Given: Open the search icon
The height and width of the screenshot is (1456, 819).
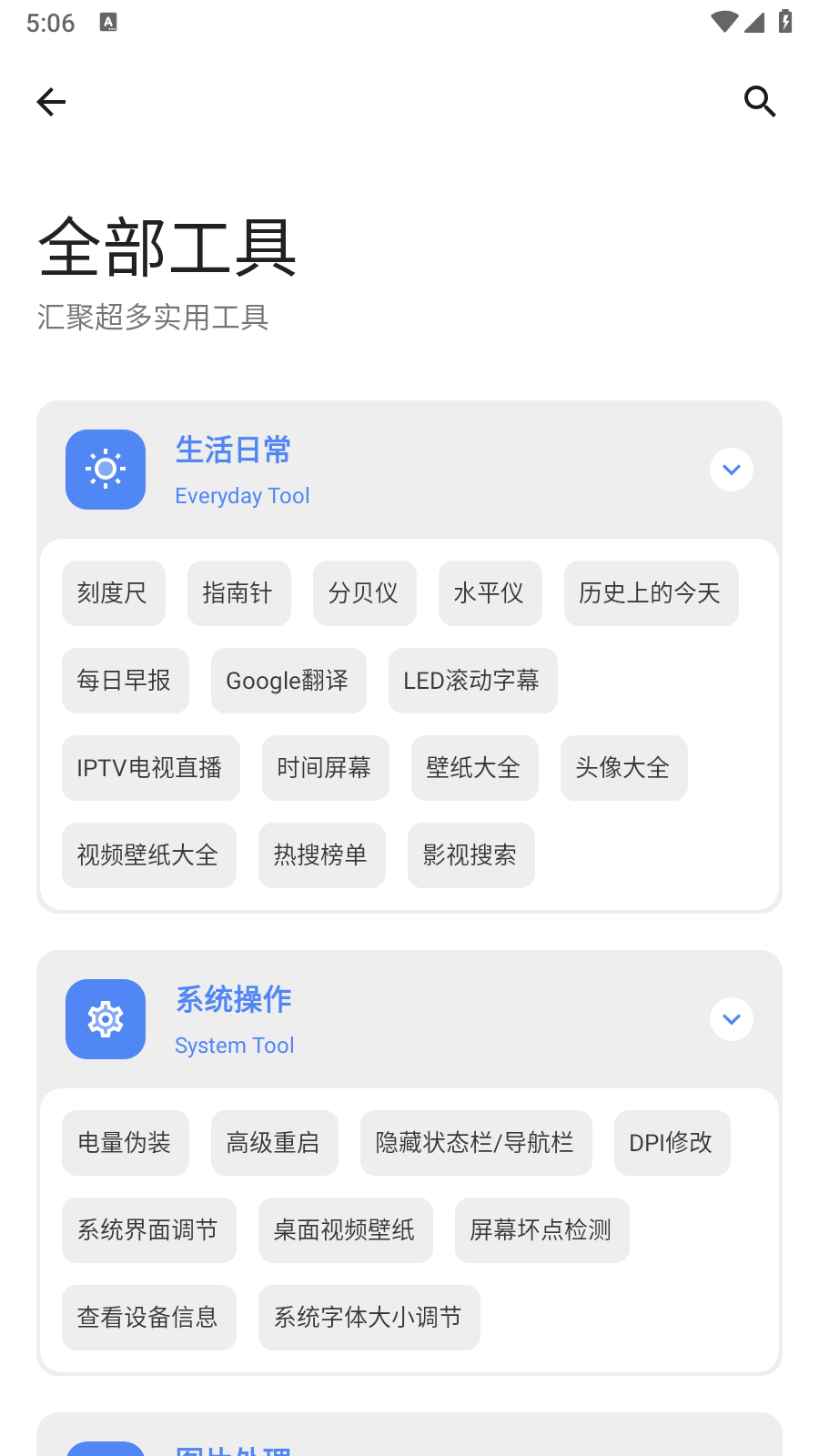Looking at the screenshot, I should click(x=760, y=102).
